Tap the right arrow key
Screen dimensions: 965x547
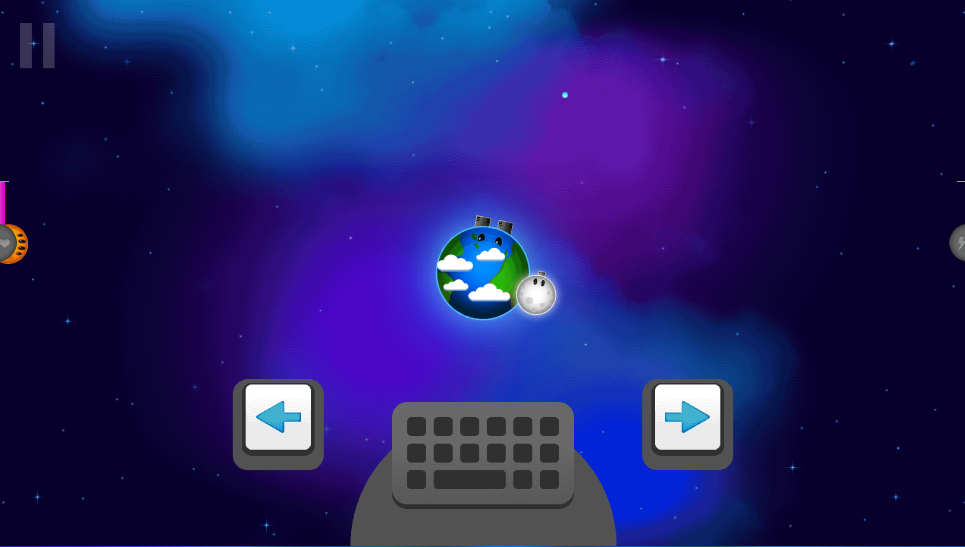point(687,418)
